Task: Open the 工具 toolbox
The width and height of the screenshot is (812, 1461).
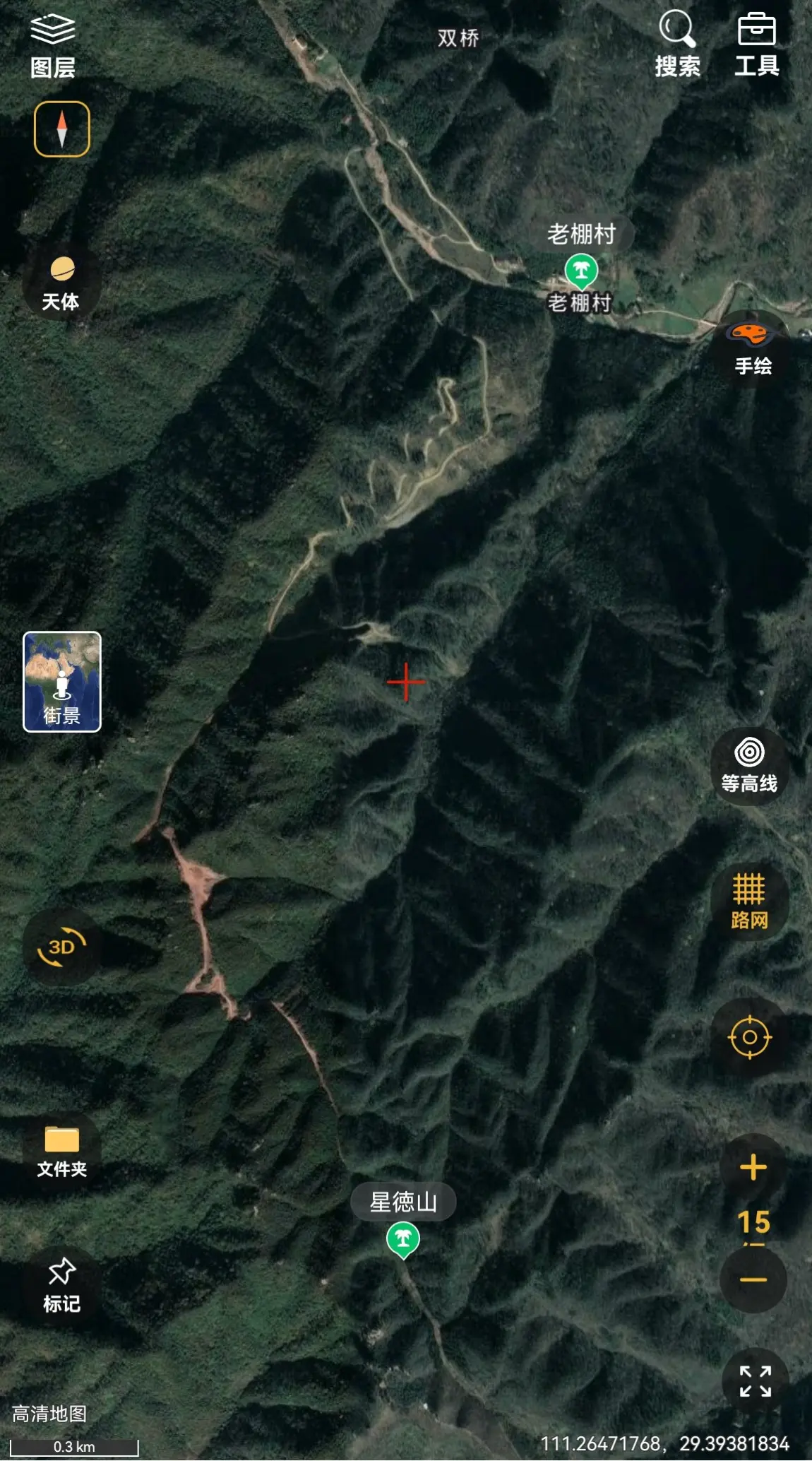Action: (x=756, y=44)
